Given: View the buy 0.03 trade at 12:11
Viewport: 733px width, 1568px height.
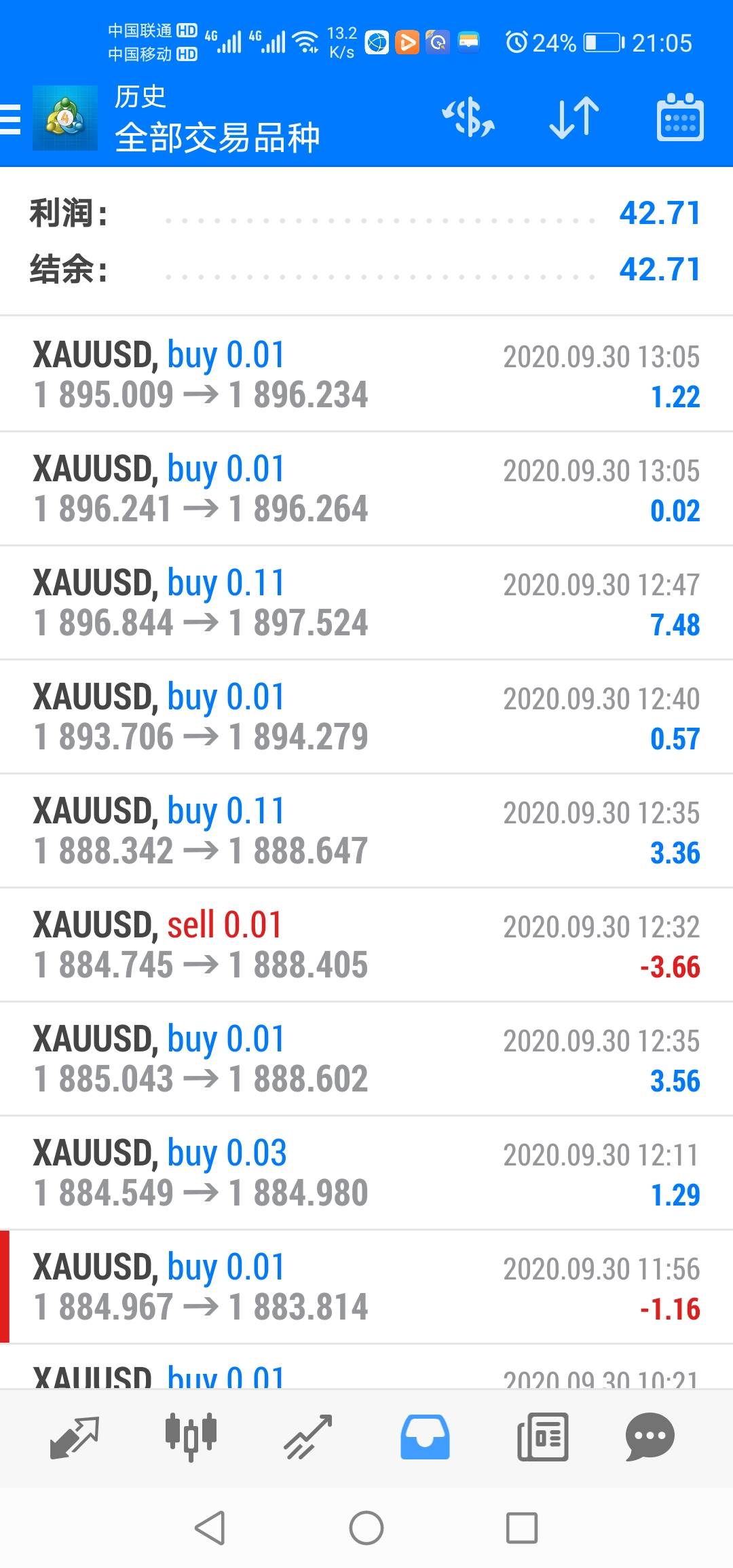Looking at the screenshot, I should pos(366,1173).
